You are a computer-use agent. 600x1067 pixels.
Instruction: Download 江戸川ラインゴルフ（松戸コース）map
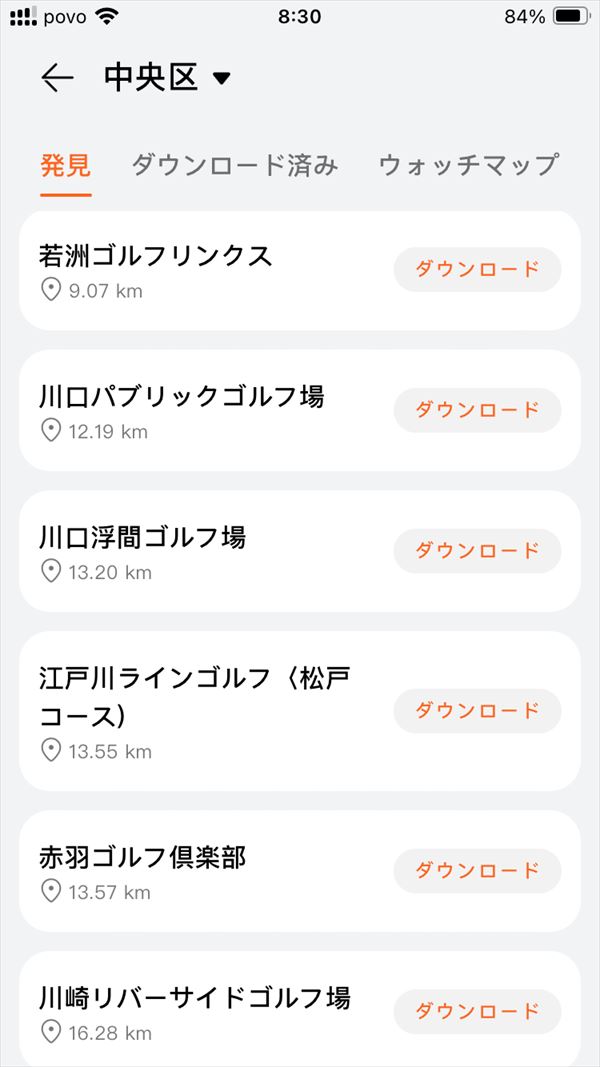pos(478,711)
